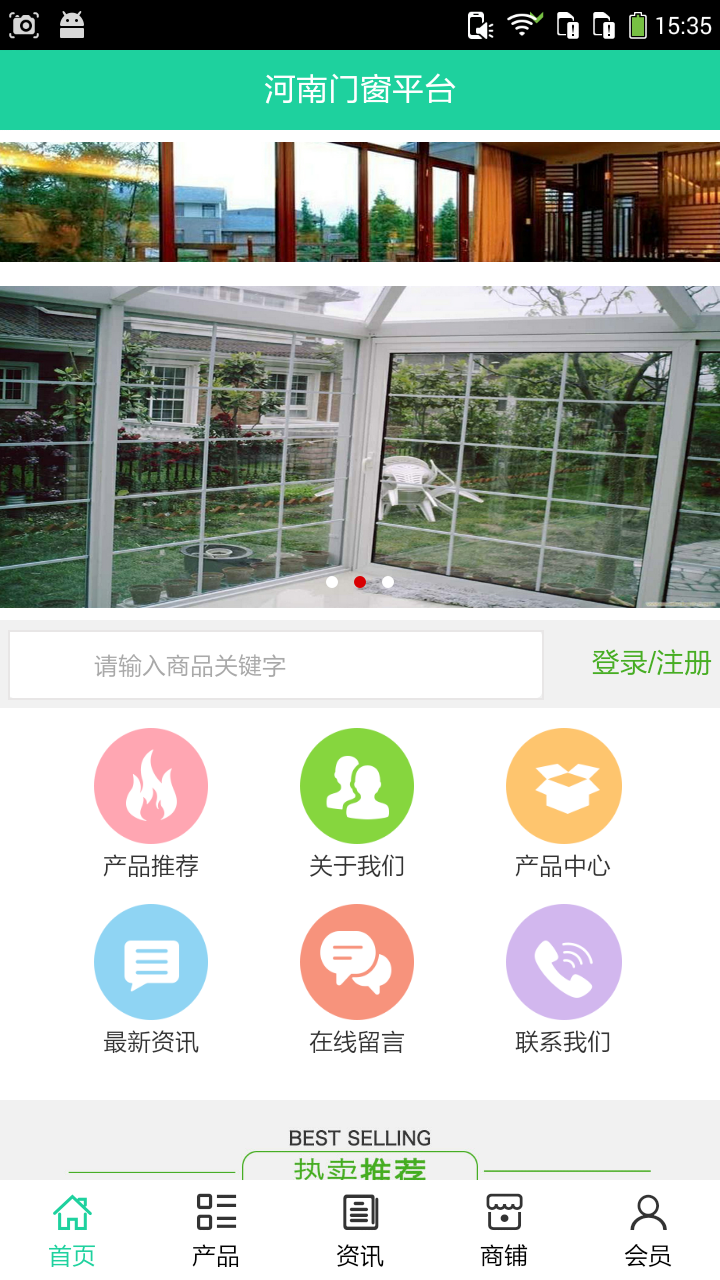Viewport: 720px width, 1280px height.
Task: Switch to the 产品 products tab
Action: [x=216, y=1230]
